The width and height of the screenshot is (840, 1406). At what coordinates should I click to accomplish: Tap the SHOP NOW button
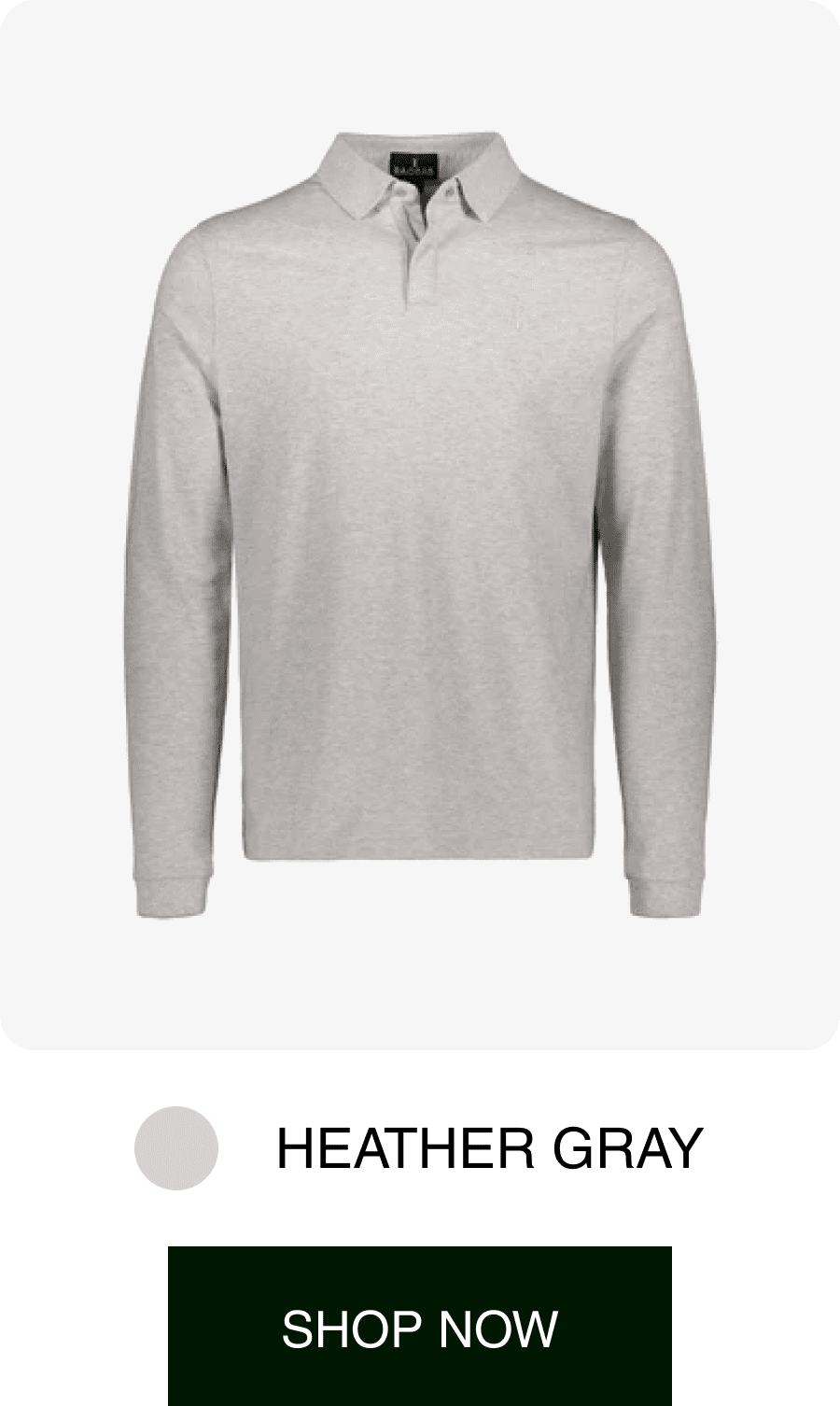tap(420, 1327)
